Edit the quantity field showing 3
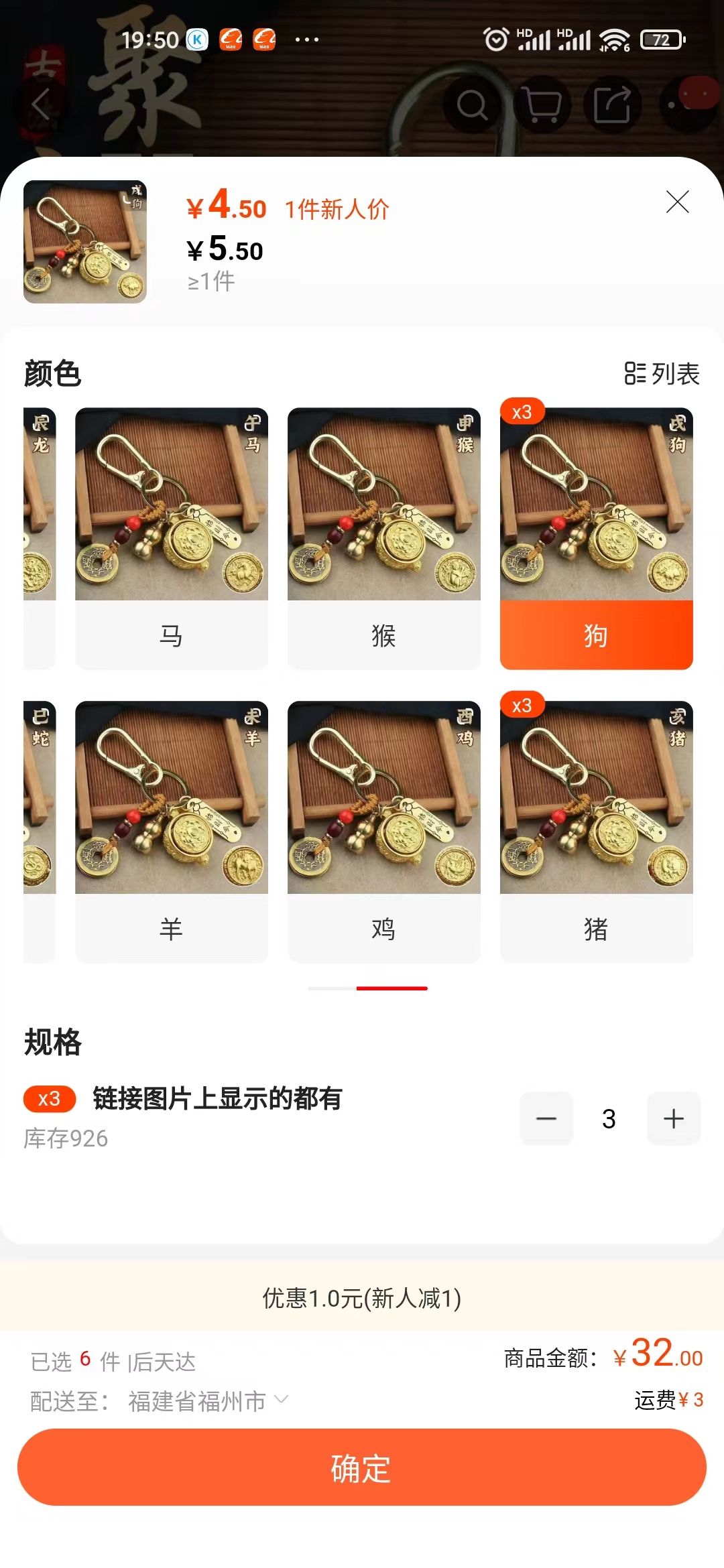This screenshot has height=1568, width=724. (609, 1118)
